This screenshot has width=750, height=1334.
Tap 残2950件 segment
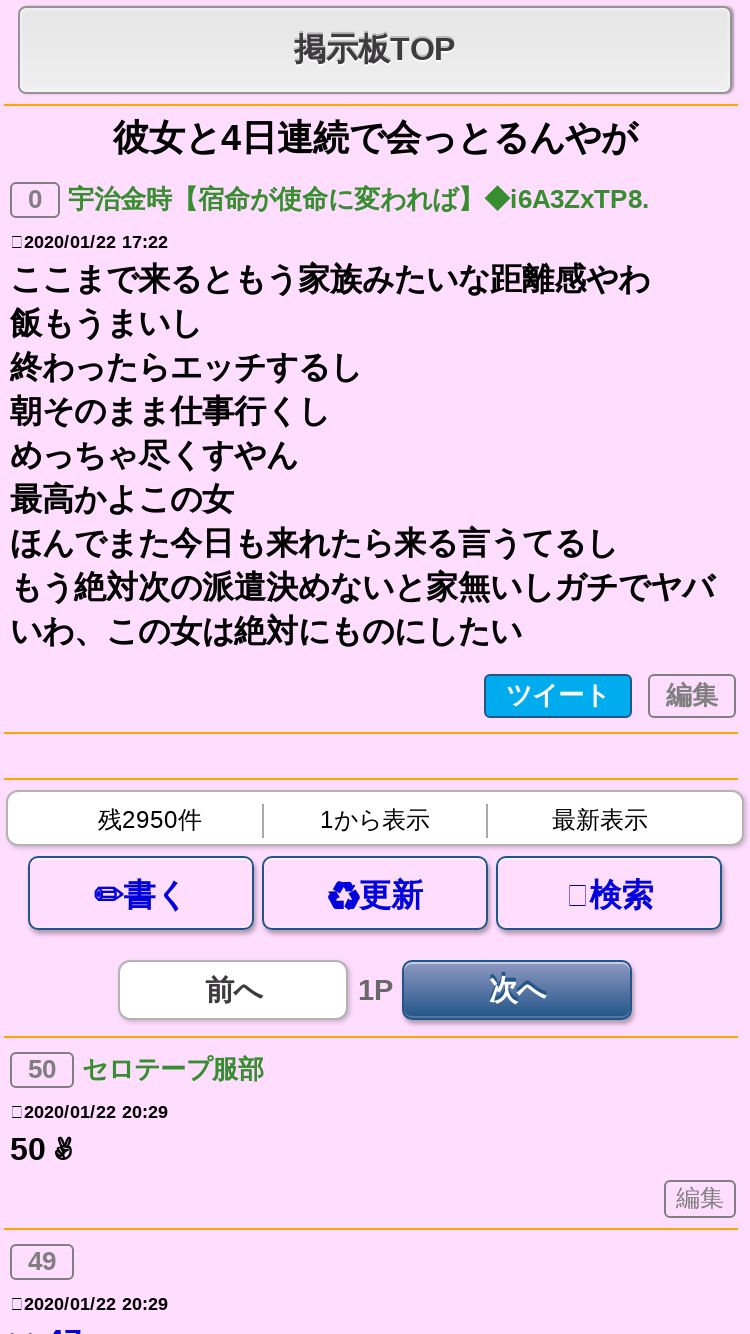150,820
